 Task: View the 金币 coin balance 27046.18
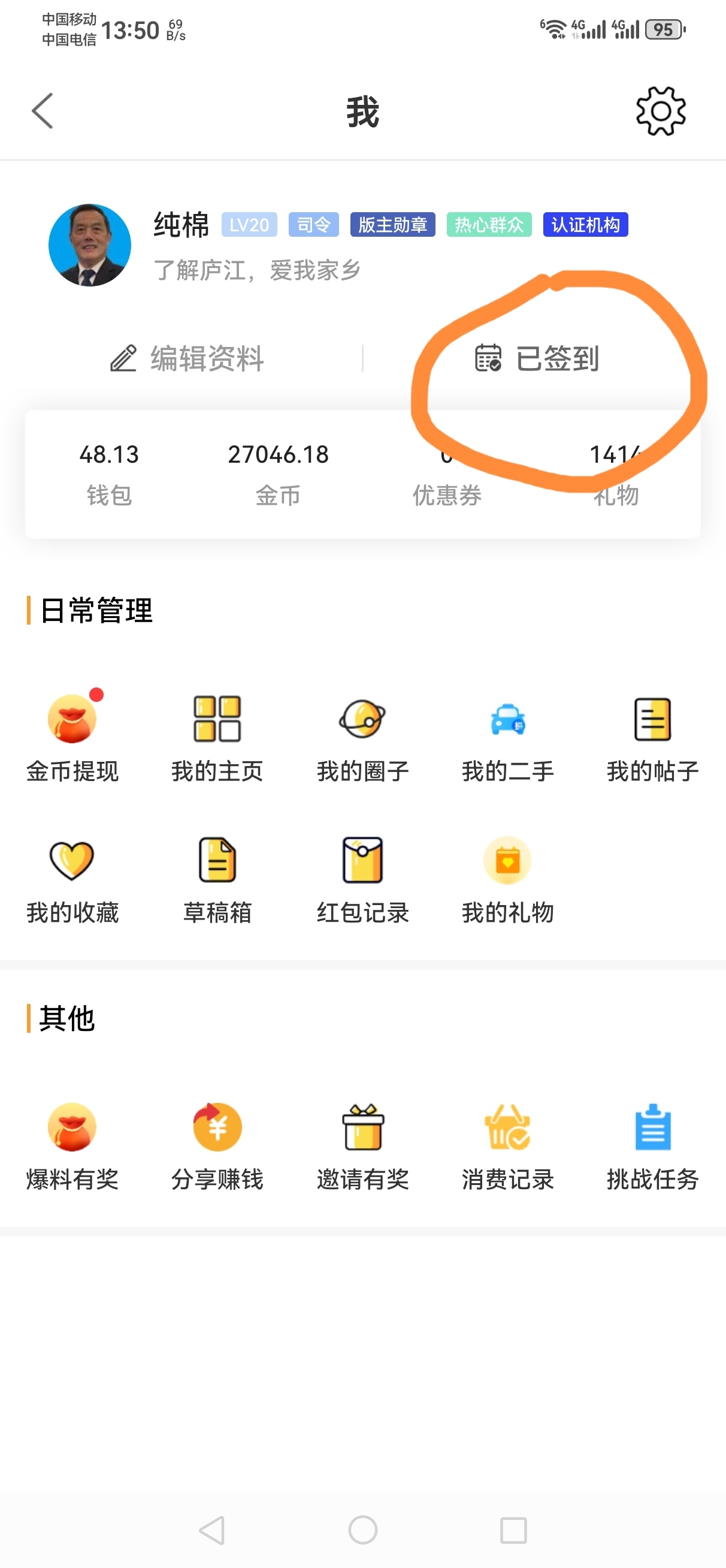pos(279,454)
